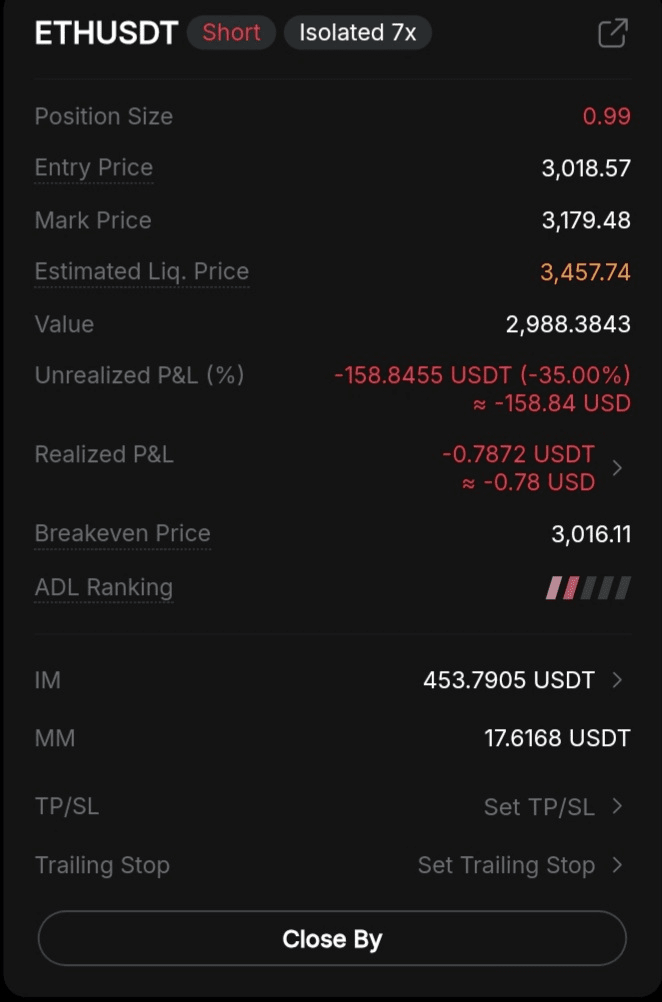Tap the Close By button

point(332,939)
